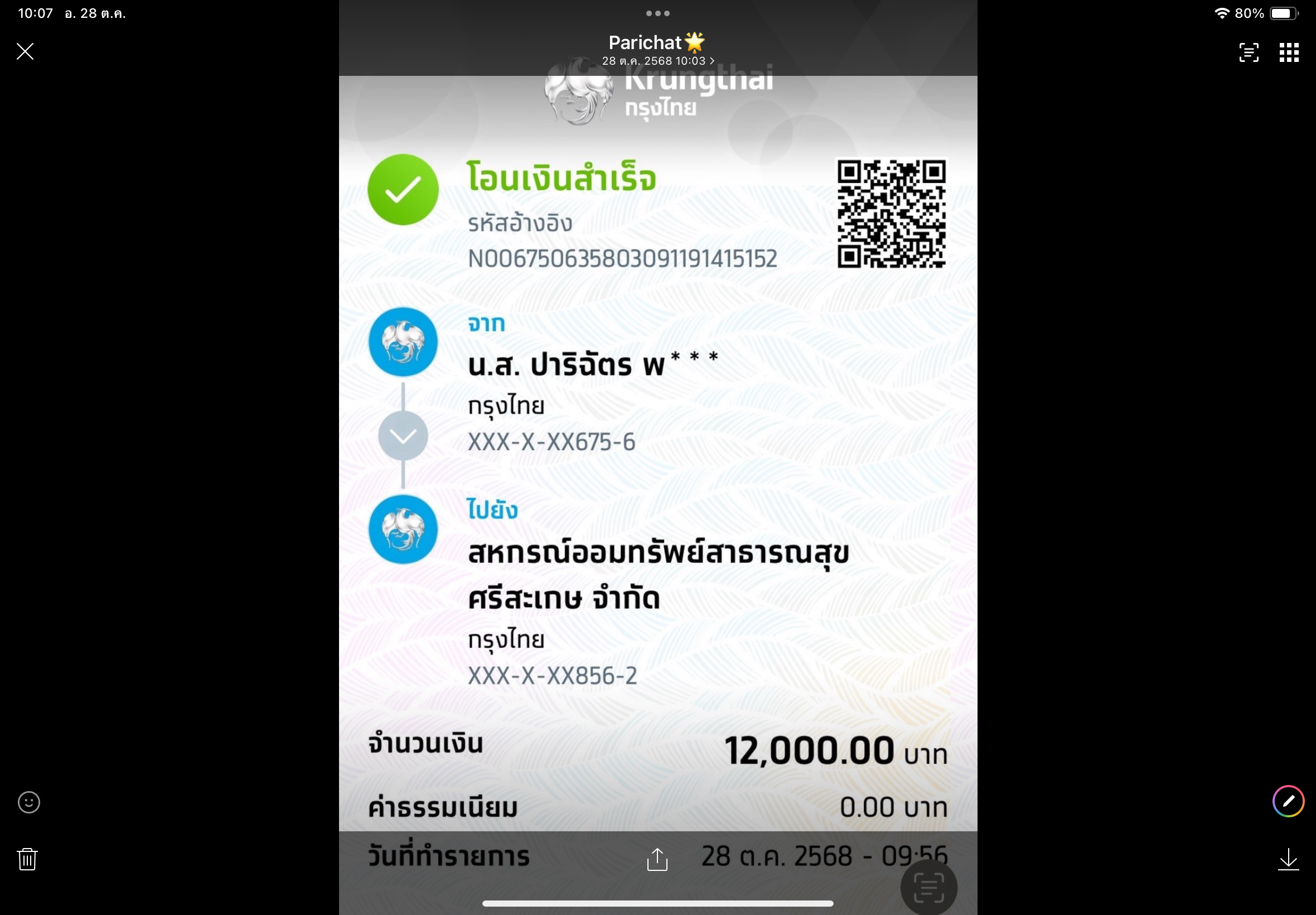The height and width of the screenshot is (915, 1316).
Task: React with the emoji smiley icon
Action: click(x=28, y=802)
